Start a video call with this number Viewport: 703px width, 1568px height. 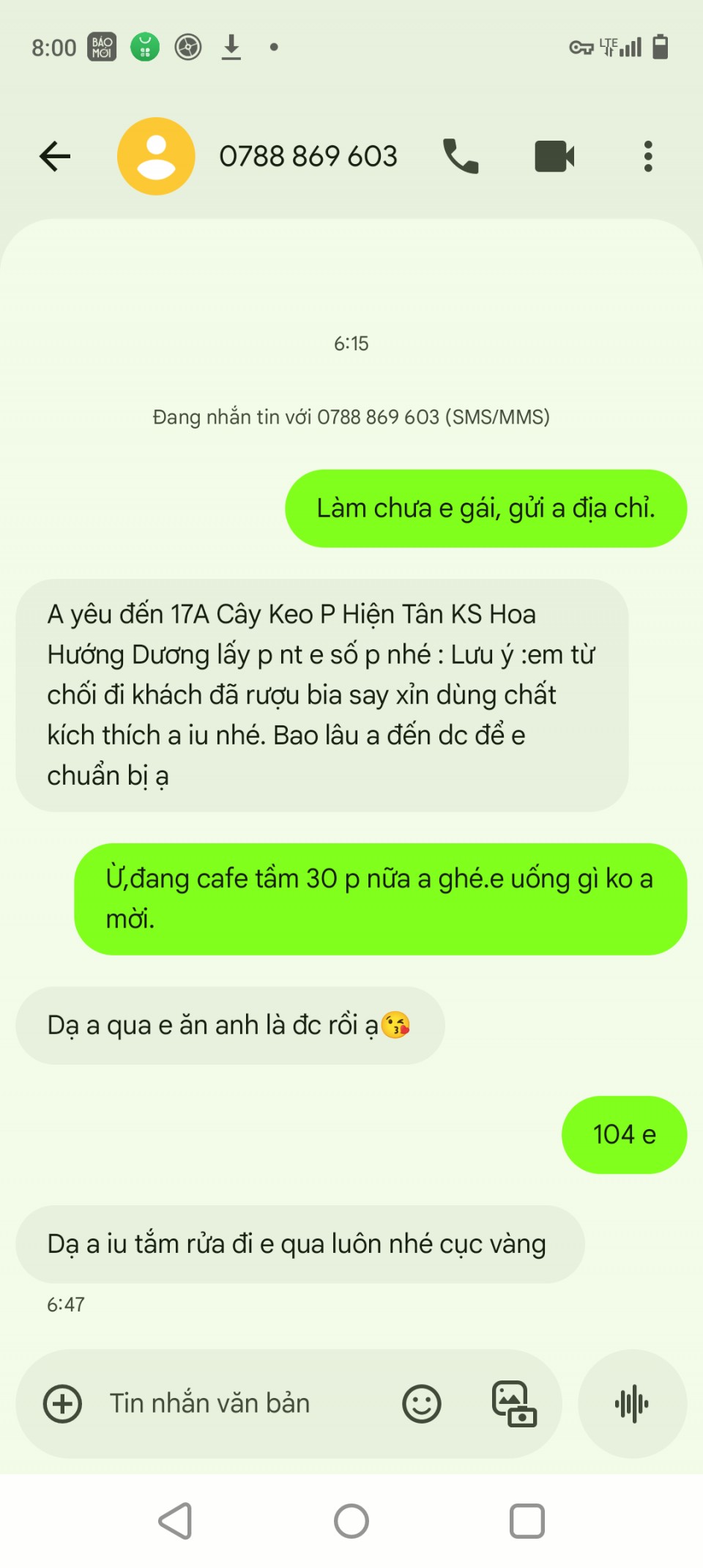[x=554, y=156]
